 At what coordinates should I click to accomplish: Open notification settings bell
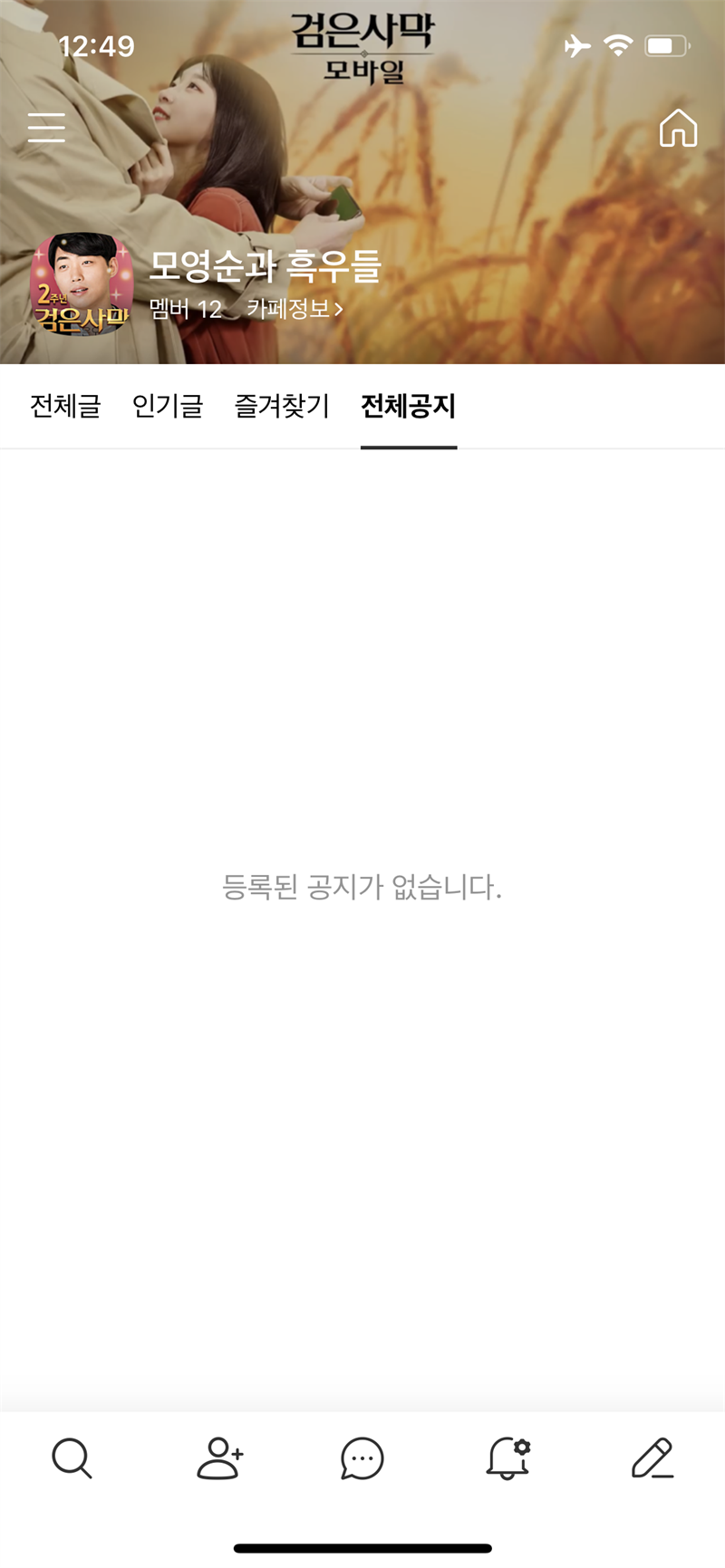pyautogui.click(x=507, y=1458)
